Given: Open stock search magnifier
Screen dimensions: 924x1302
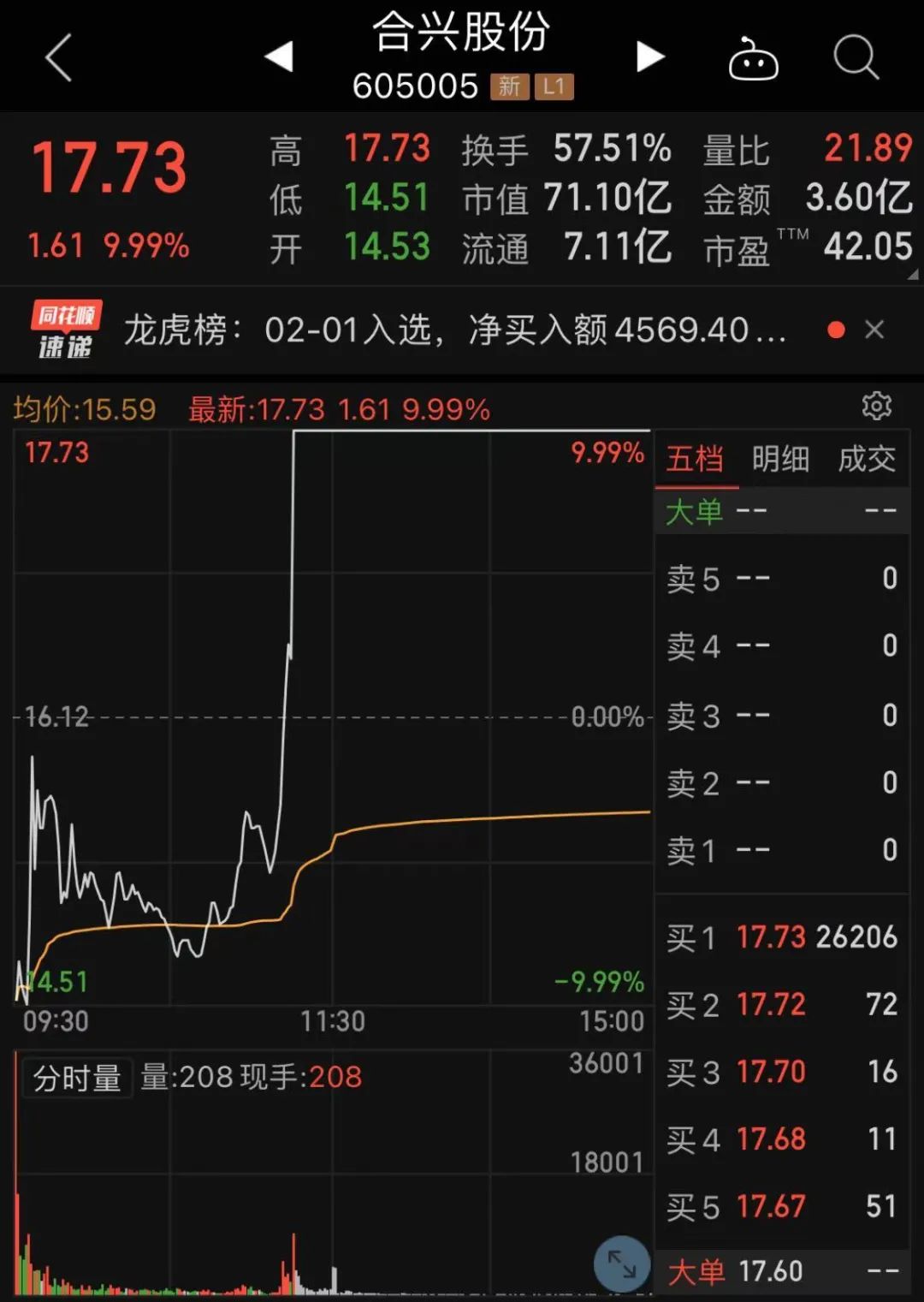Looking at the screenshot, I should point(856,58).
